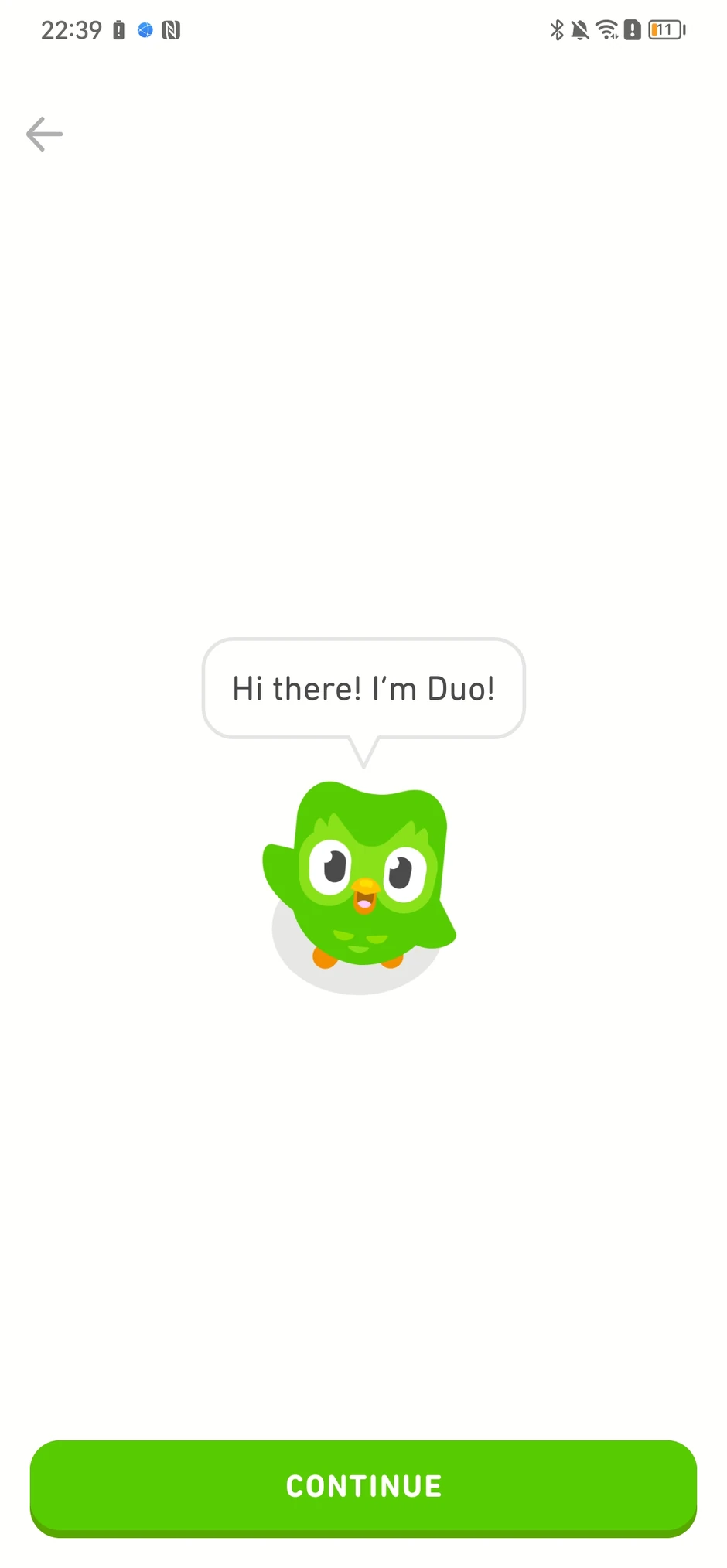Go back using the top-left arrow
The width and height of the screenshot is (727, 1568).
(44, 135)
